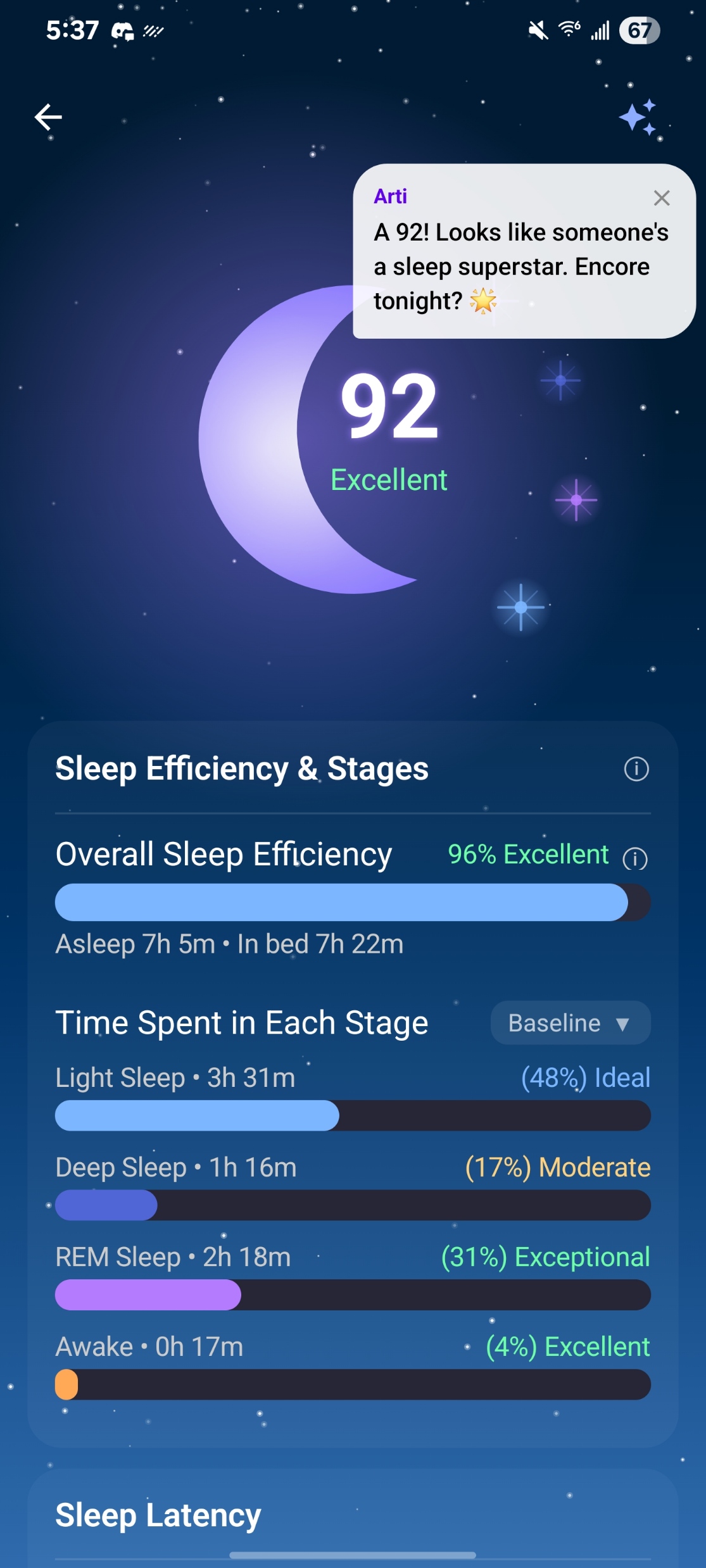Tap the battery level indicator

[640, 30]
